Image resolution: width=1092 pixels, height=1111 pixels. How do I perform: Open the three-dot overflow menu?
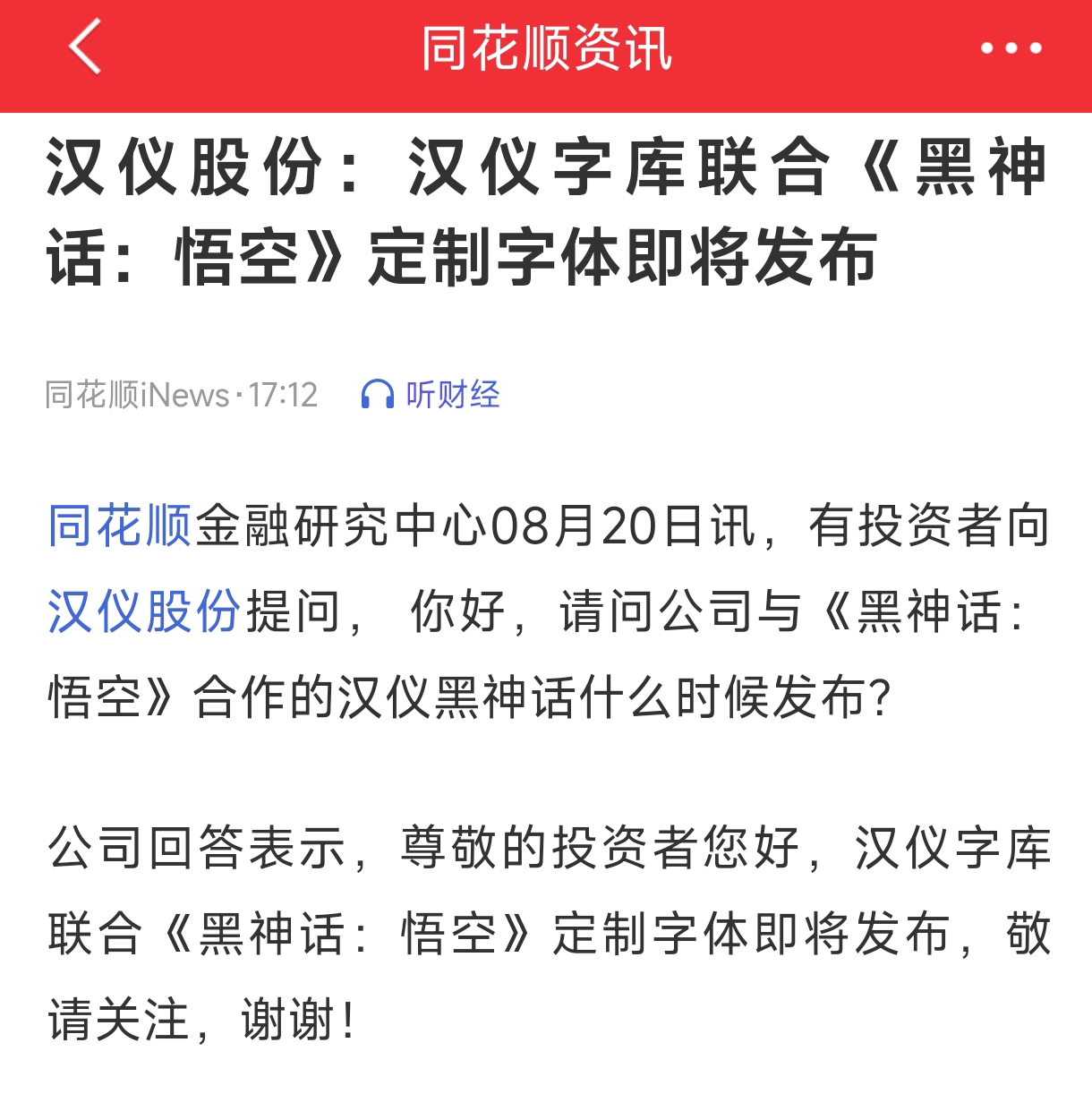pyautogui.click(x=1011, y=48)
